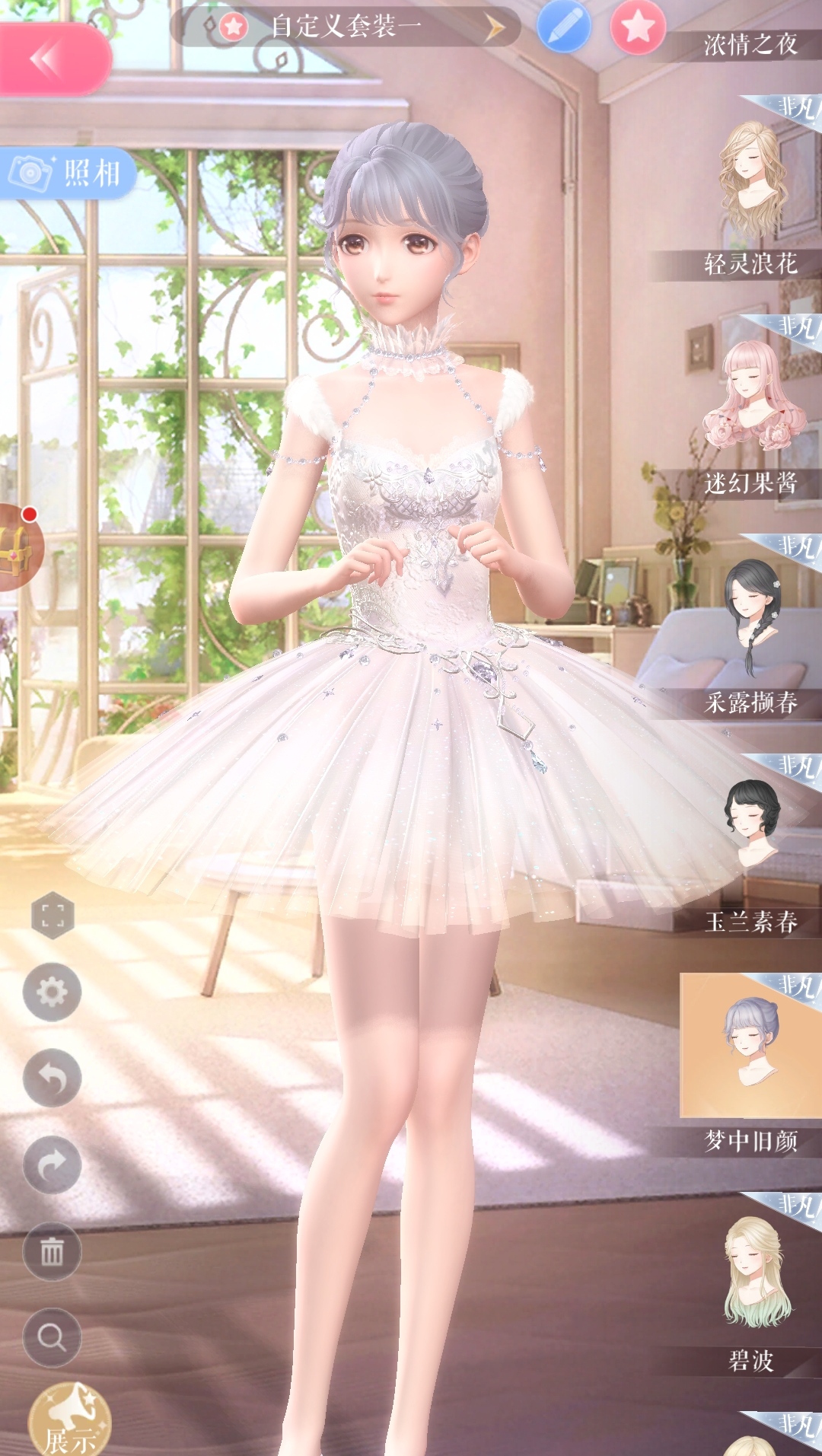The height and width of the screenshot is (1456, 822).
Task: Enter fullscreen view with the hexagon icon
Action: click(x=53, y=915)
